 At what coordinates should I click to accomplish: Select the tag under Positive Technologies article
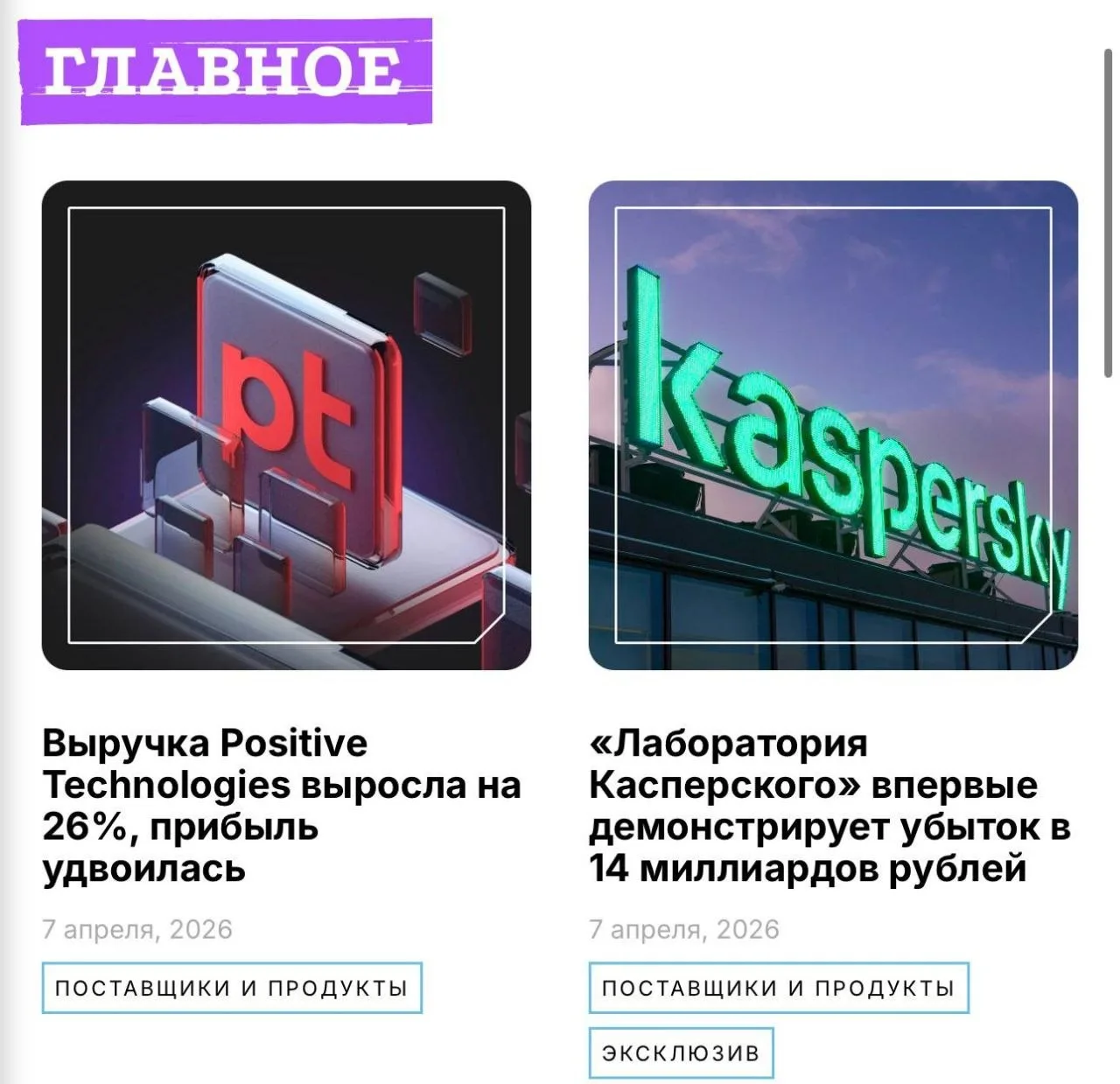(x=232, y=988)
